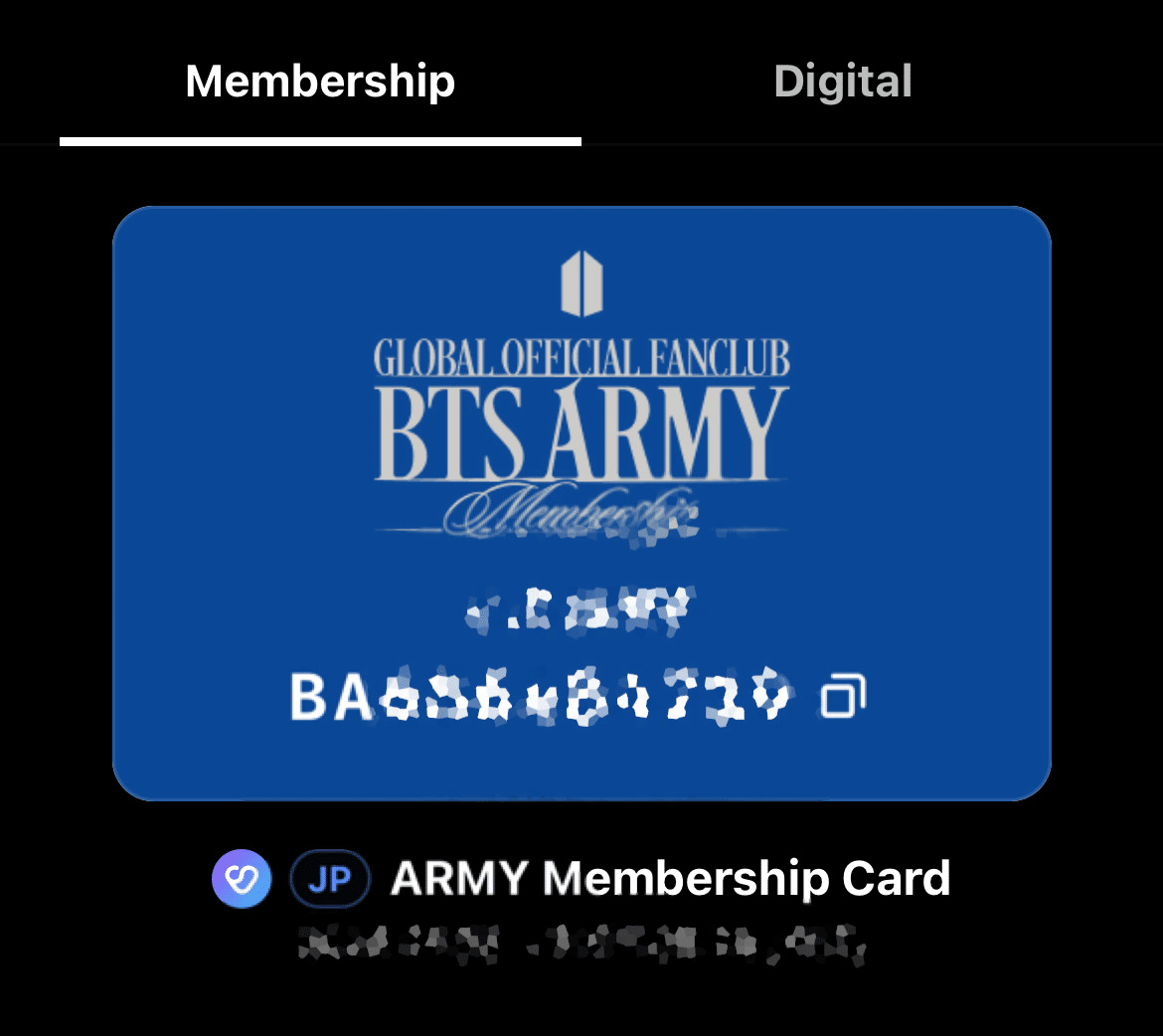Viewport: 1163px width, 1036px height.
Task: Open the BTS ARMY membership card
Action: 581,418
